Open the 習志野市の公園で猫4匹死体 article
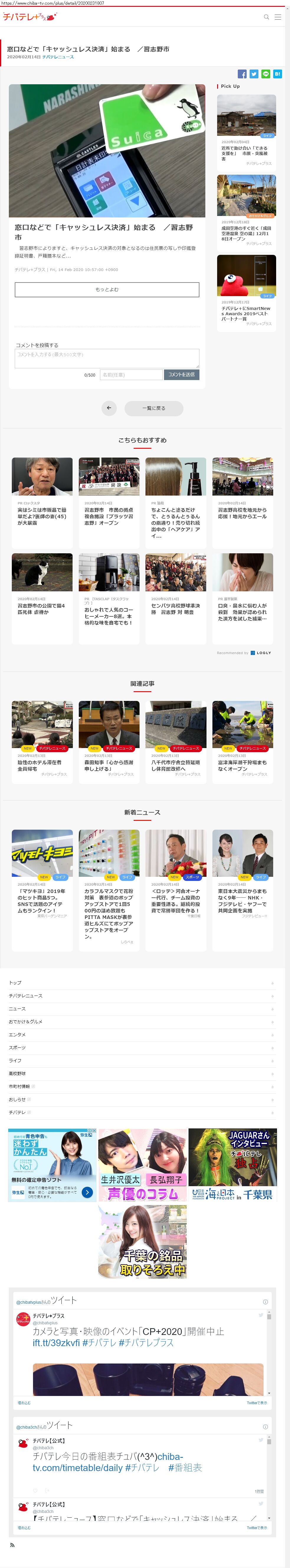 coord(41,609)
